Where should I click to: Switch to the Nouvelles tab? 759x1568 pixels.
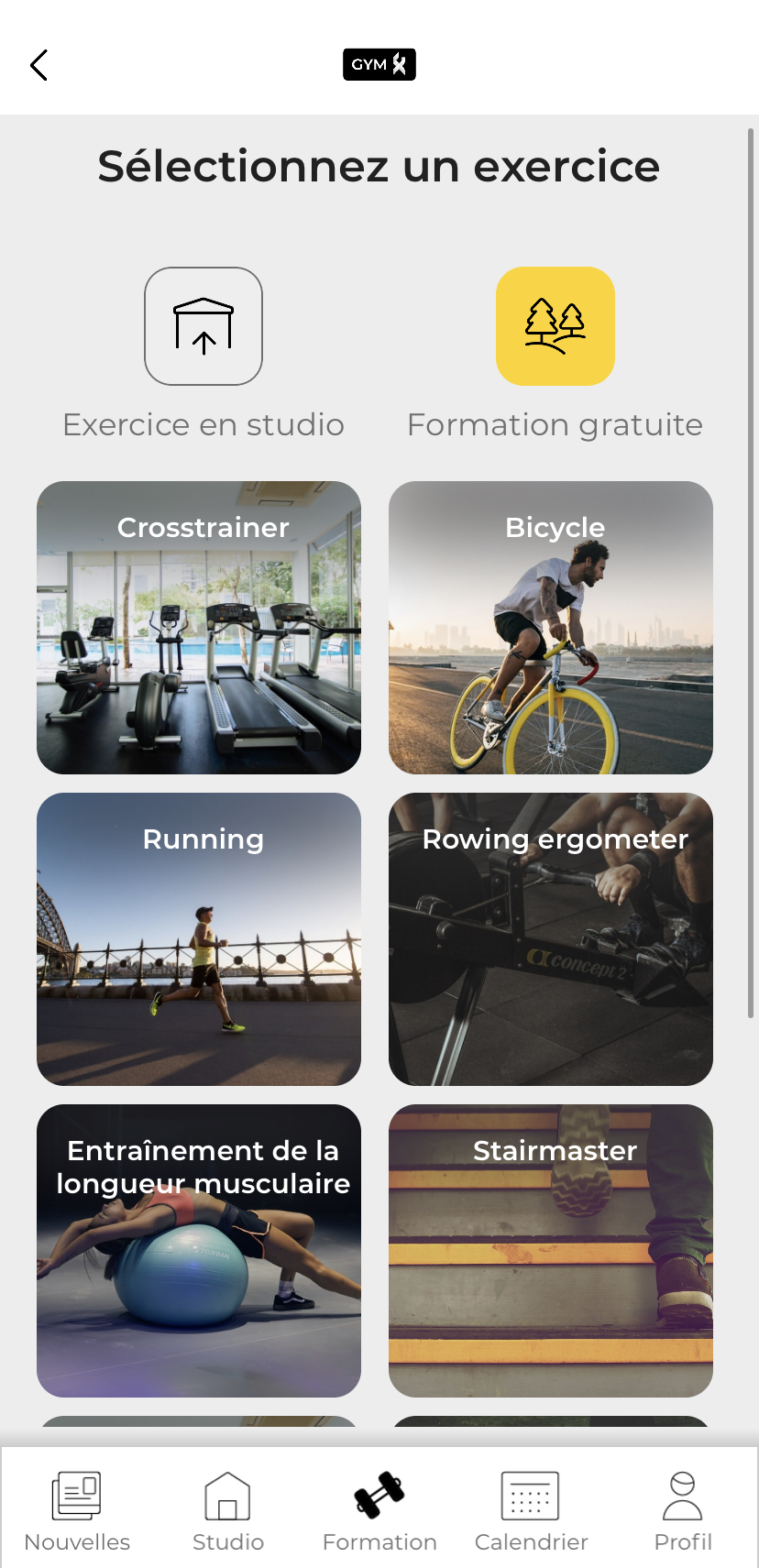77,1510
